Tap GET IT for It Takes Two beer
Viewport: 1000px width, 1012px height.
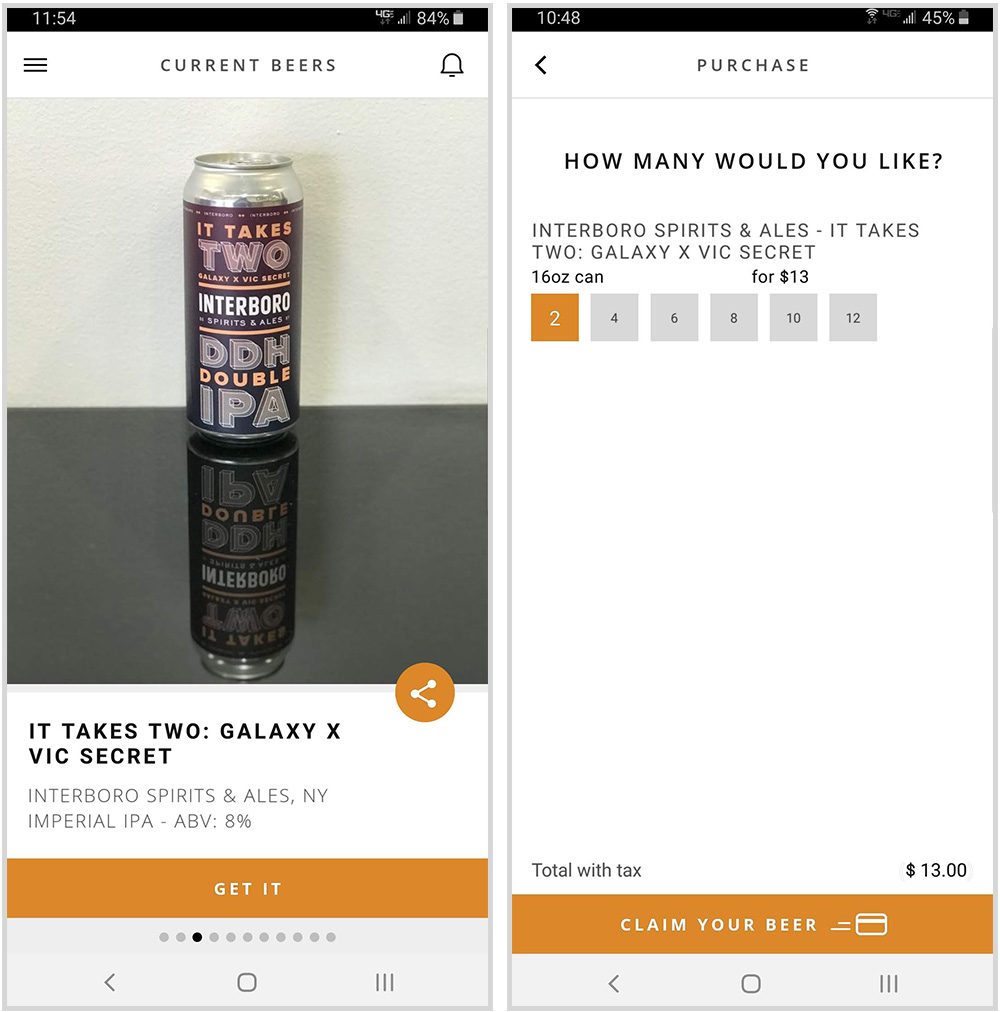click(247, 888)
